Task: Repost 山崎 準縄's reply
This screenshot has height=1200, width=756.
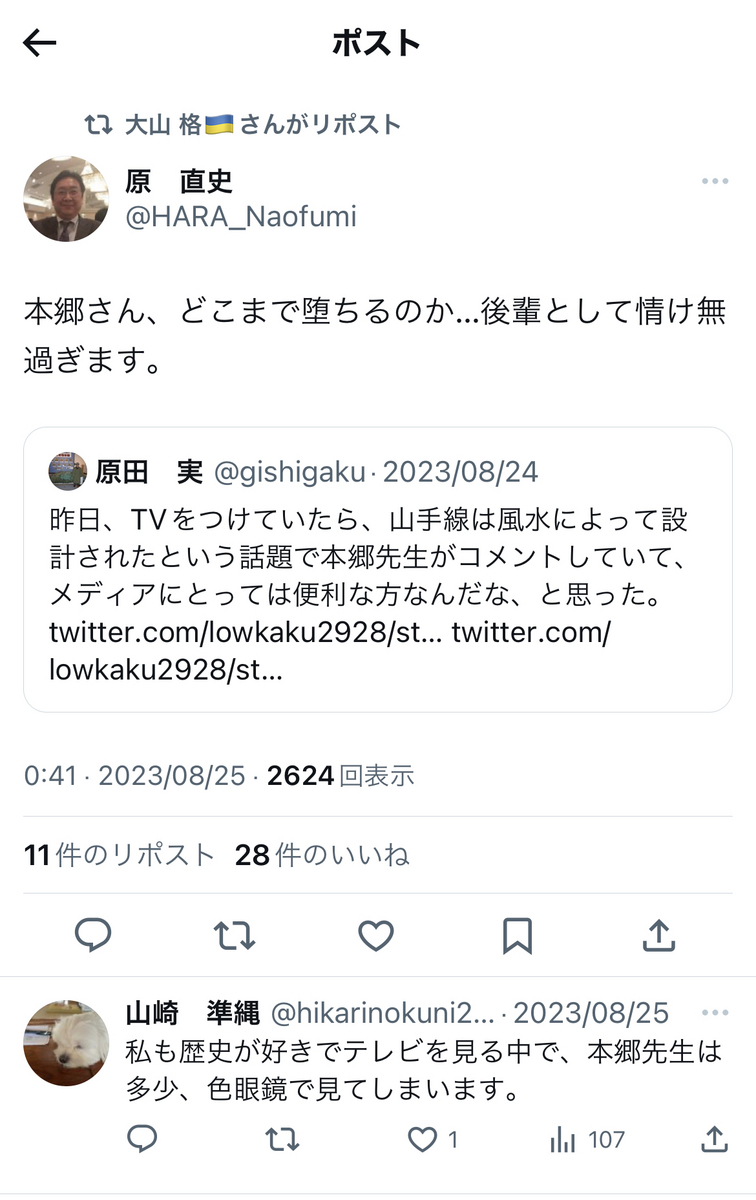Action: [x=283, y=1139]
